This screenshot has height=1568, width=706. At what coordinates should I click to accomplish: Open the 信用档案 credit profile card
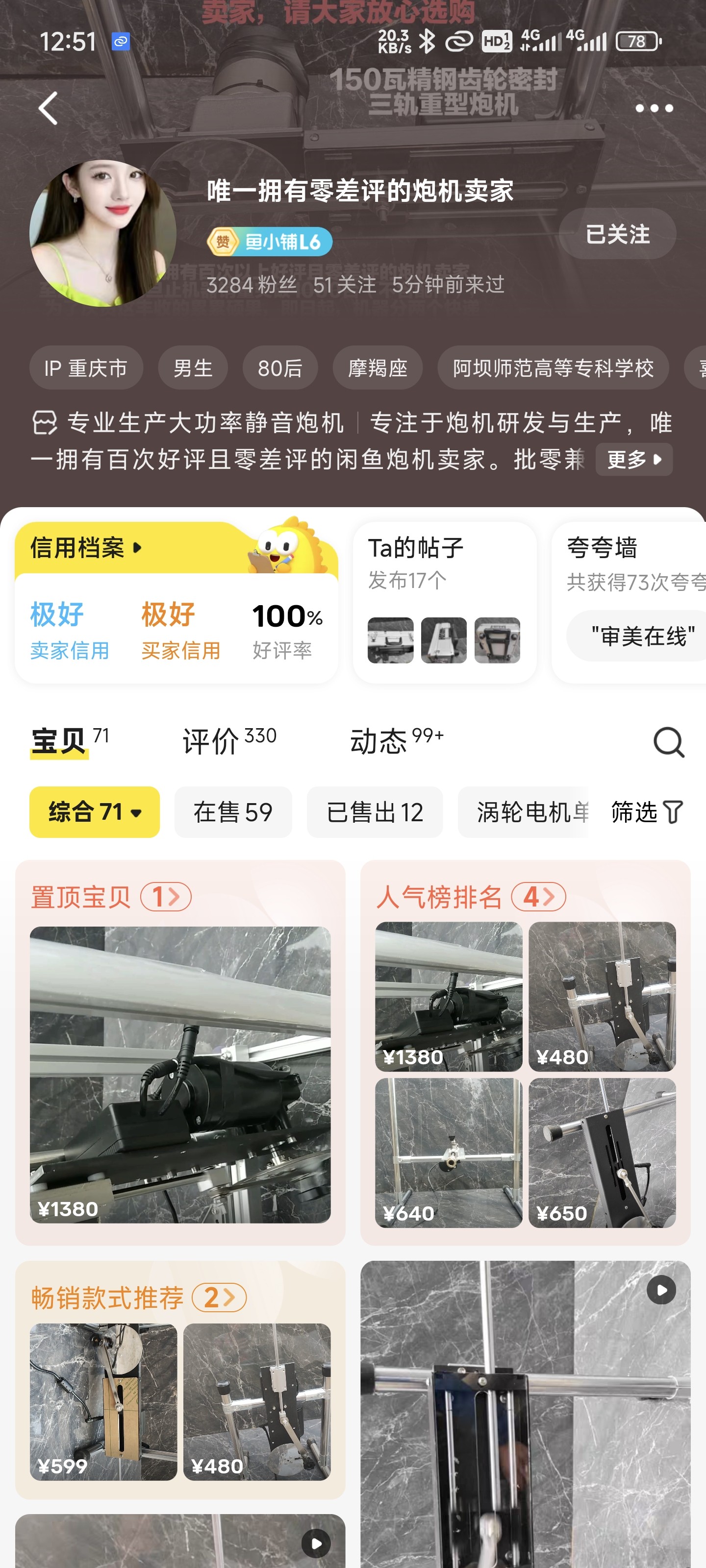click(85, 548)
